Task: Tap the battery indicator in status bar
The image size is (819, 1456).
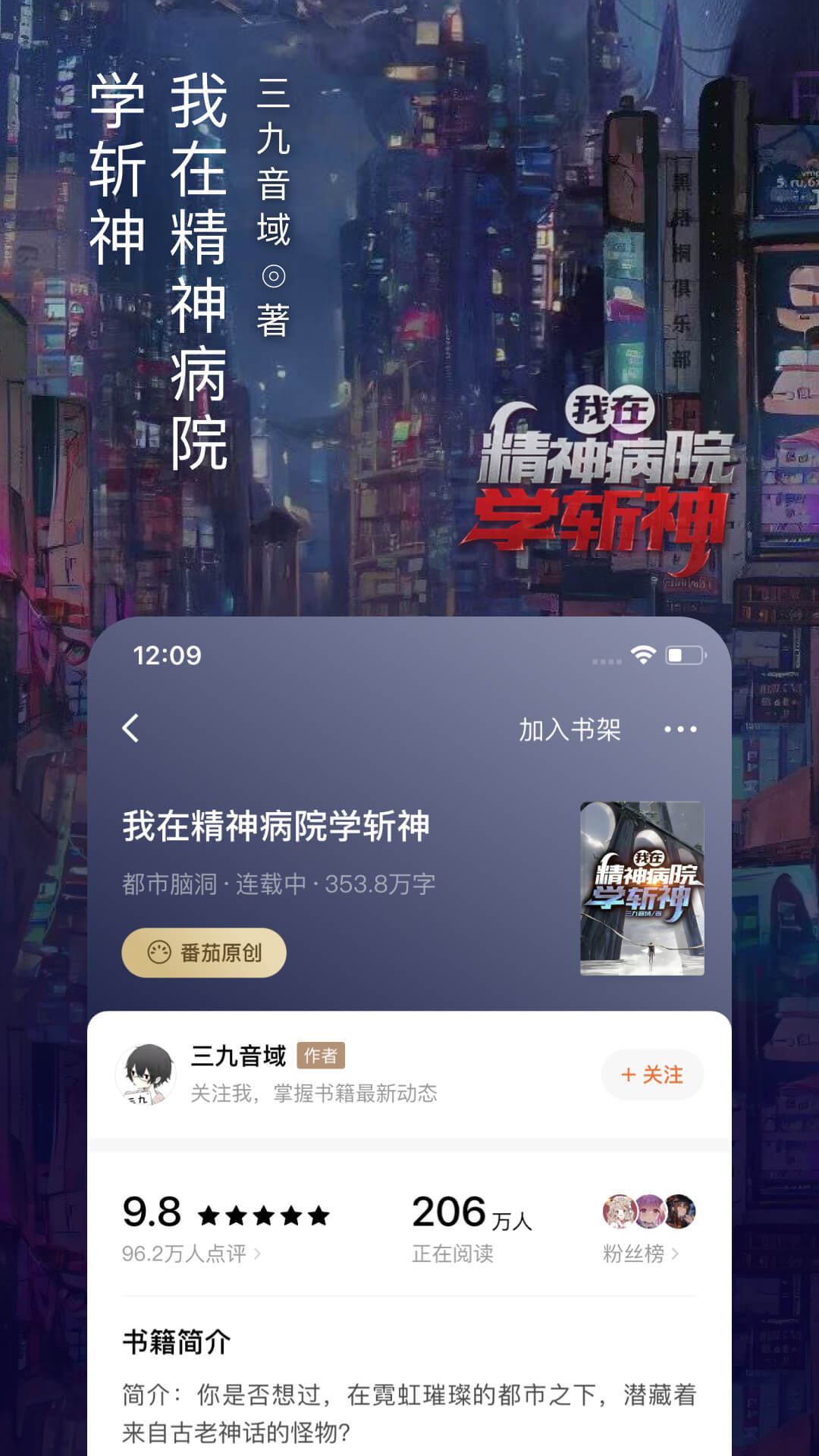Action: click(x=684, y=652)
